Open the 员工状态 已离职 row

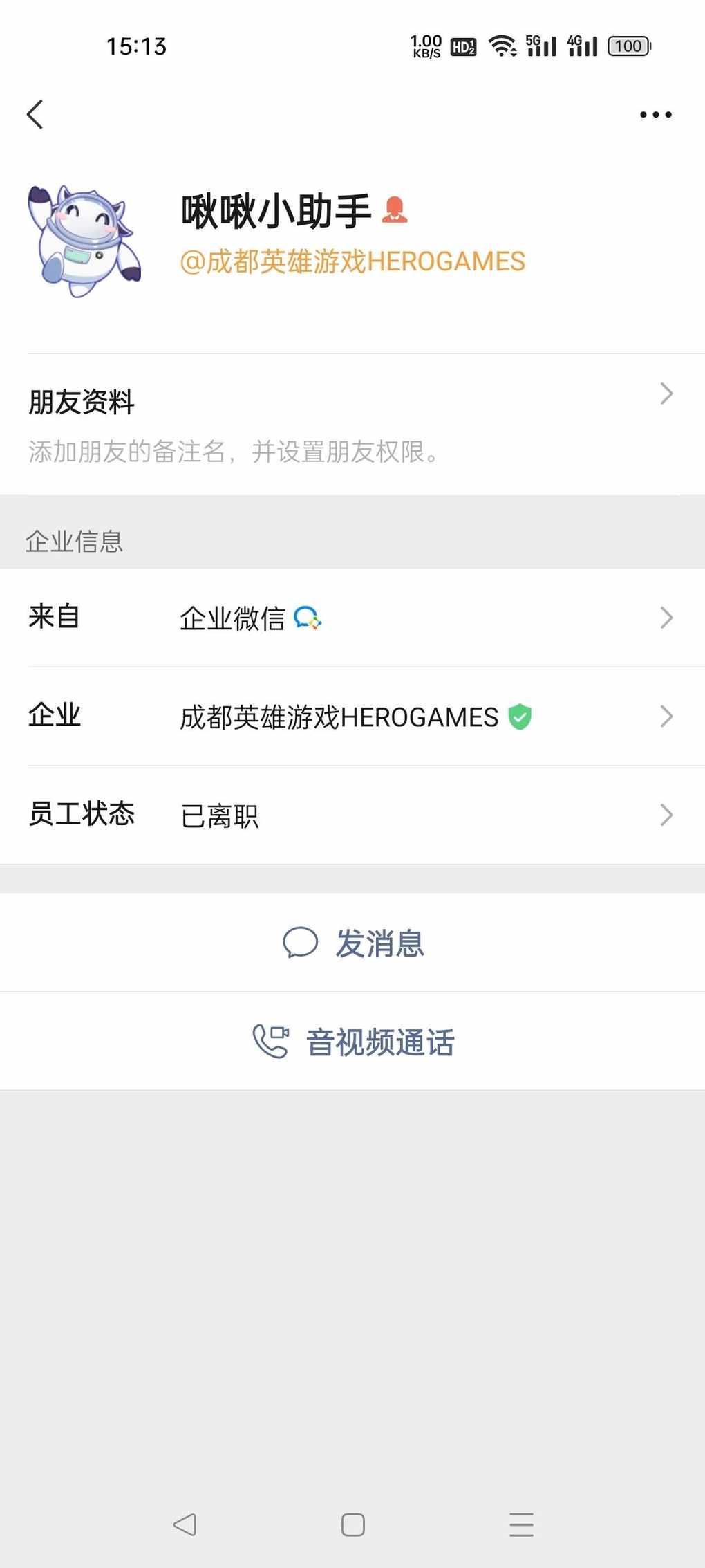(352, 815)
